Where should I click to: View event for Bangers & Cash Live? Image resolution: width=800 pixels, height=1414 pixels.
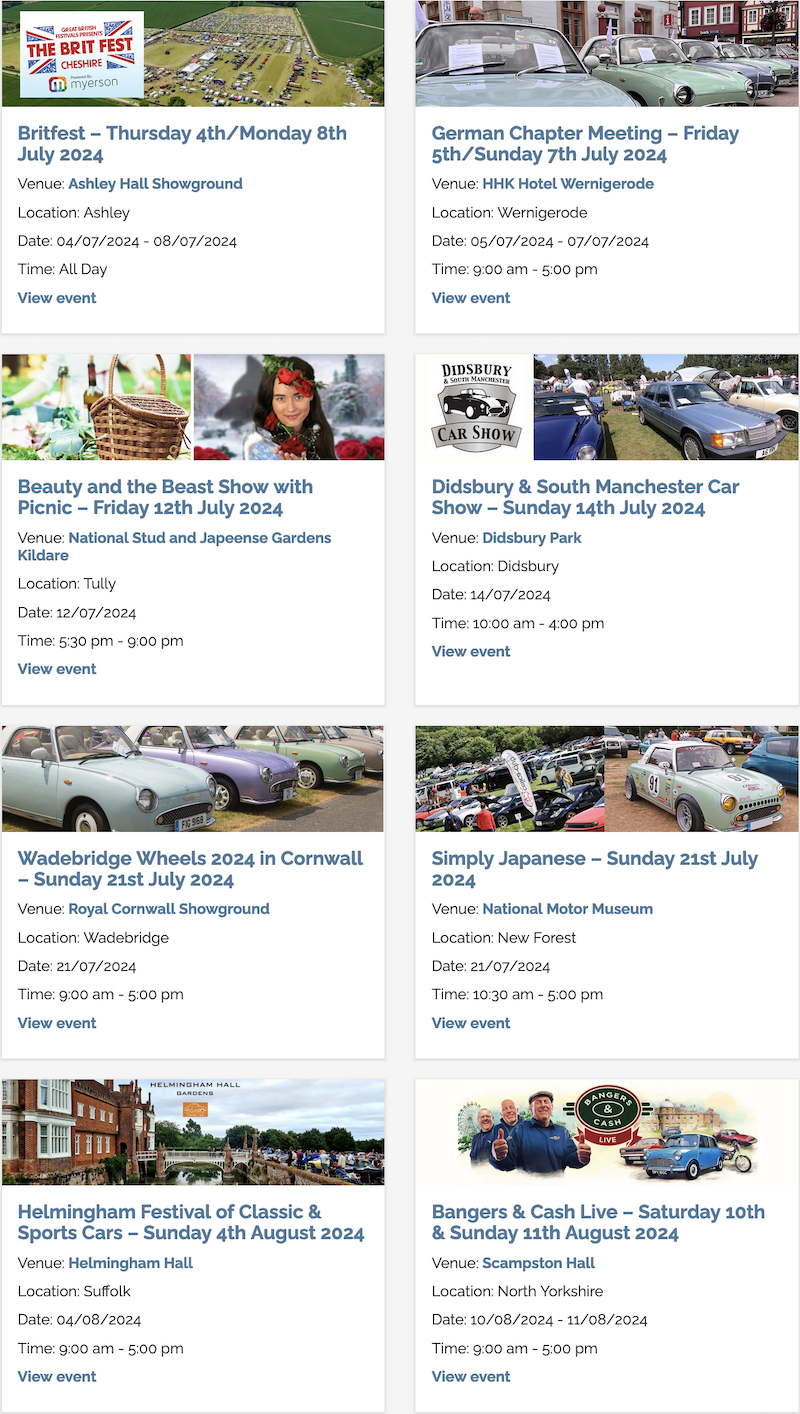coord(471,1377)
